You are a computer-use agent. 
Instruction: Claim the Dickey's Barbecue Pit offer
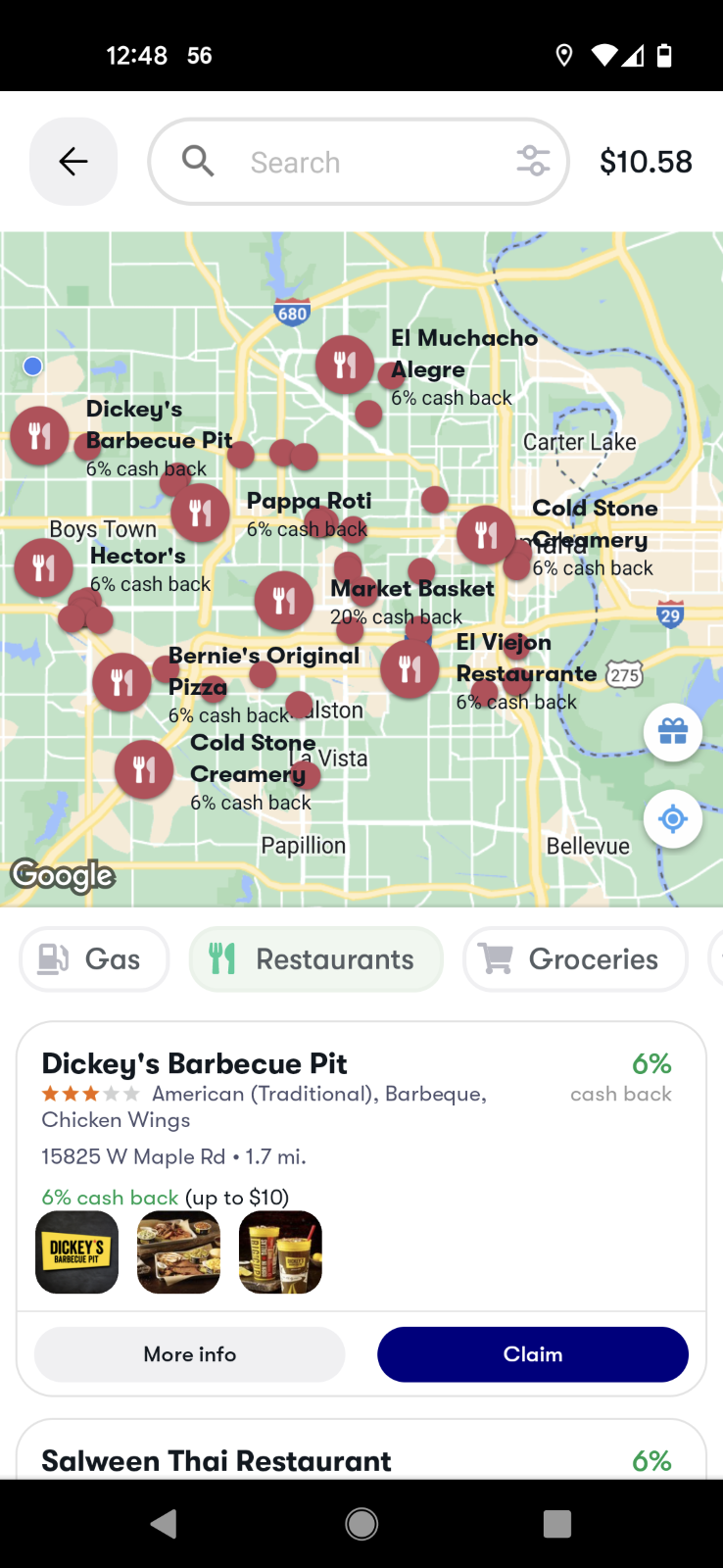[532, 1354]
